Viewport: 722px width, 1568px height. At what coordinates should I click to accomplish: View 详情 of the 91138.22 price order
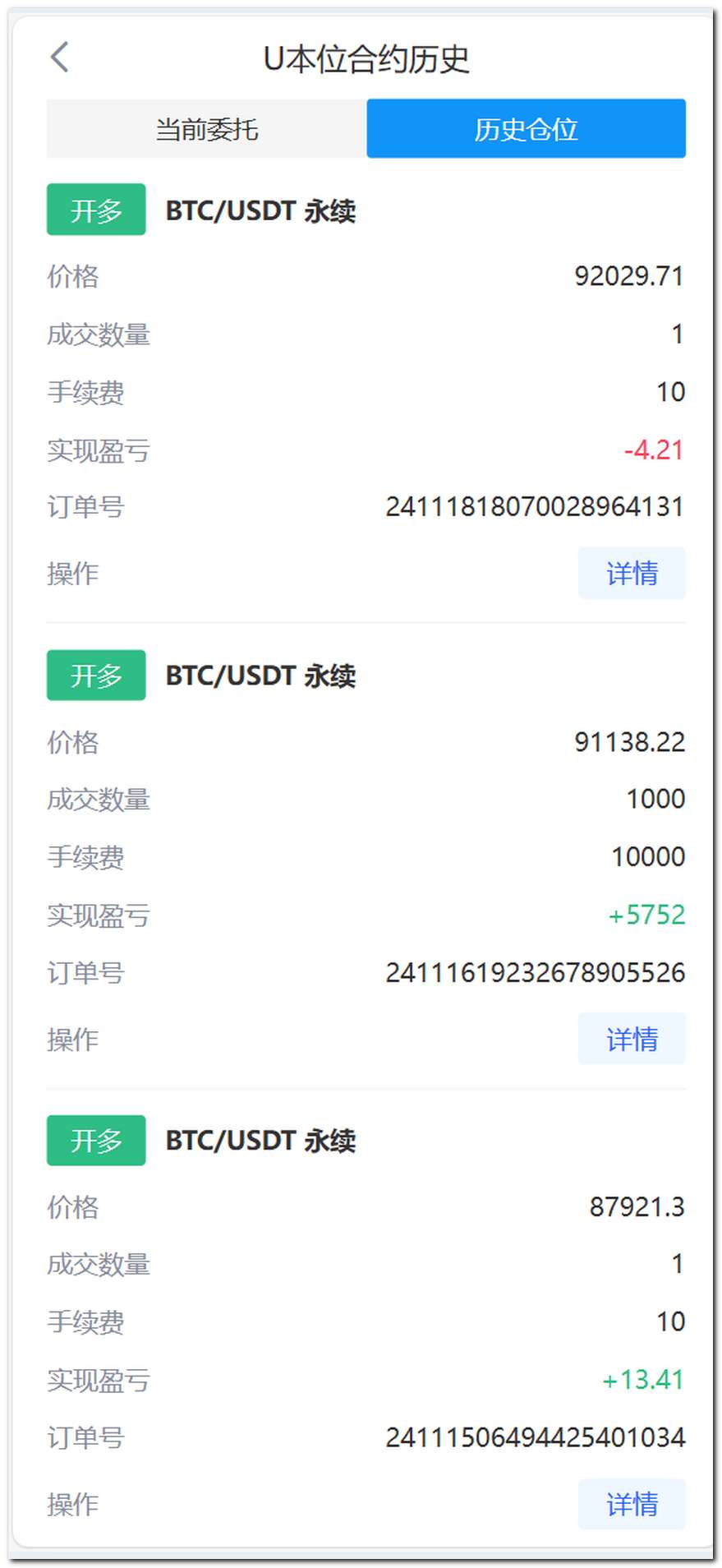[632, 1039]
